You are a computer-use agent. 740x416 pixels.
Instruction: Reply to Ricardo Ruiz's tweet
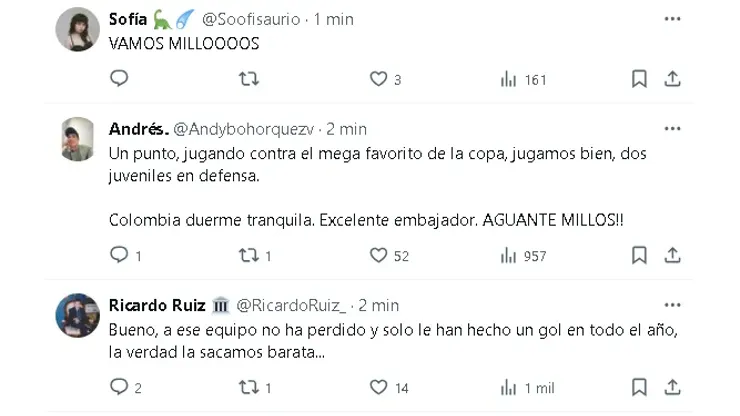[x=118, y=387]
